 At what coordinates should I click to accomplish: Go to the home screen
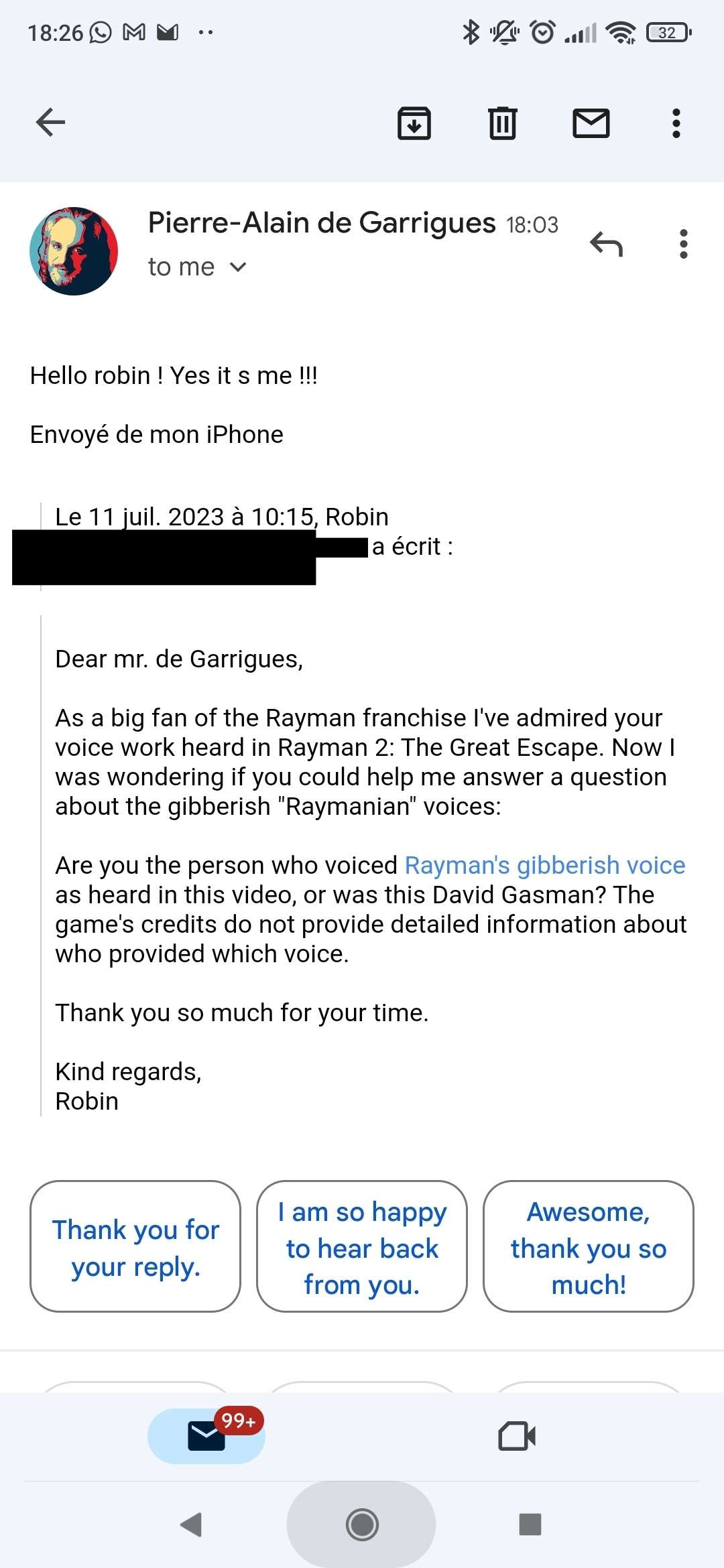point(362,1524)
